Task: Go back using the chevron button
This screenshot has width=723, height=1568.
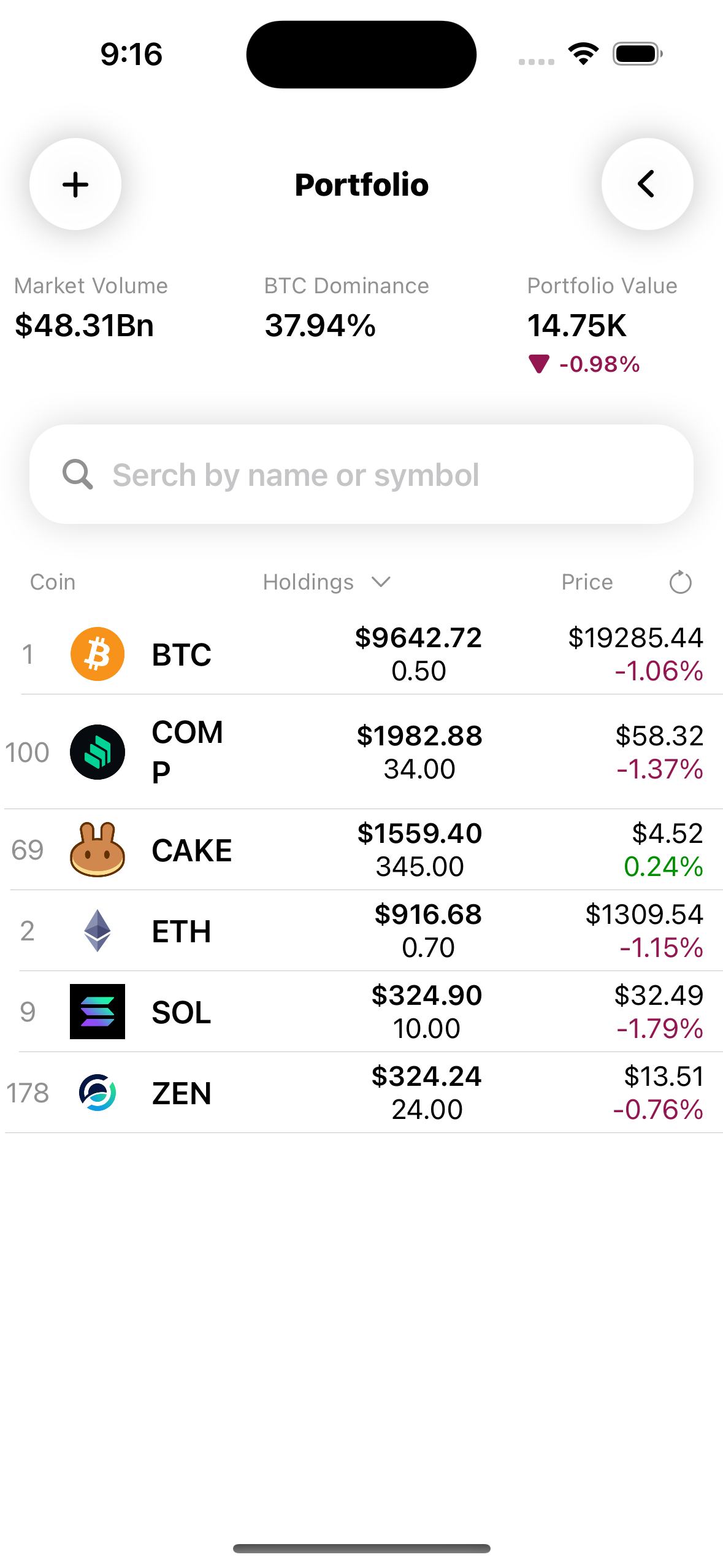Action: pyautogui.click(x=647, y=184)
